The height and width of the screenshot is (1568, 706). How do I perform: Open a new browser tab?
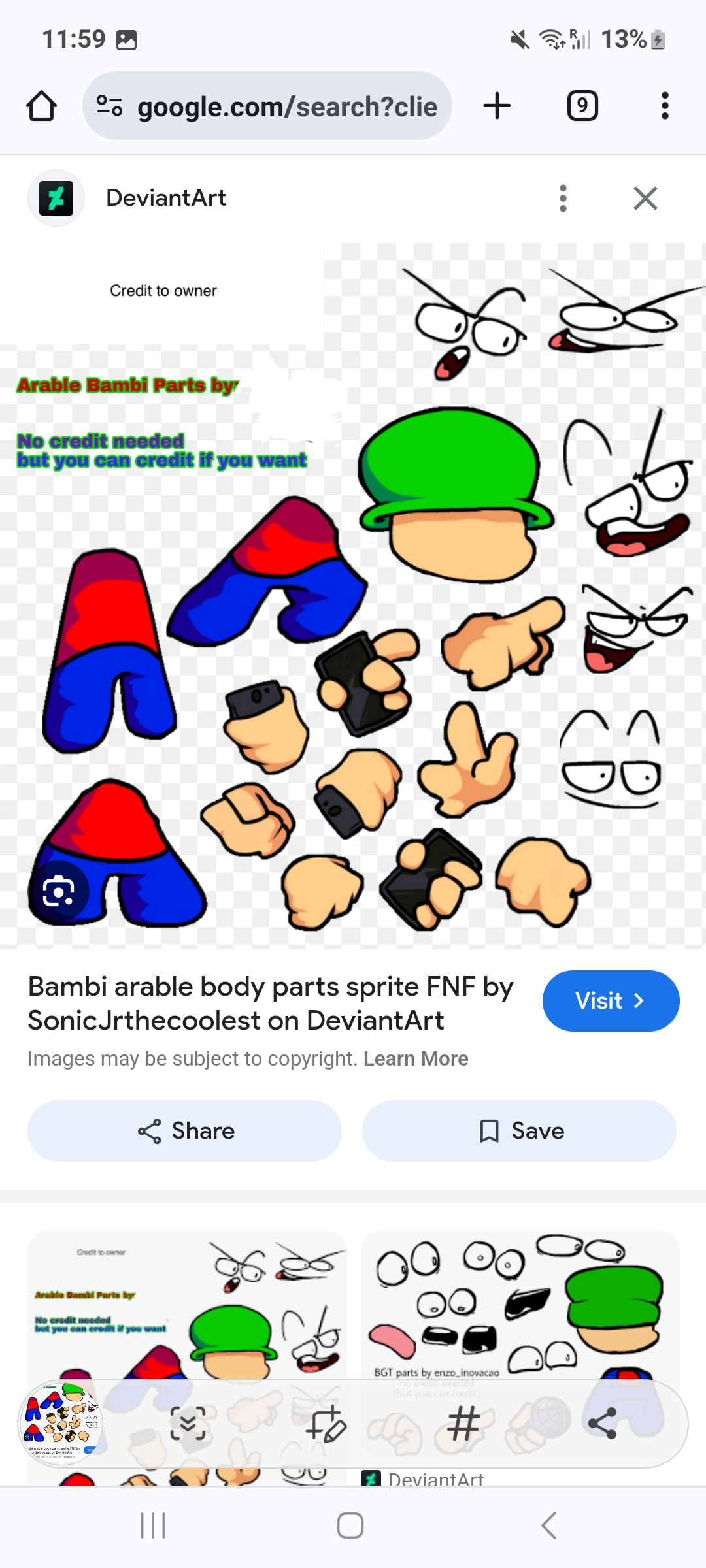pyautogui.click(x=497, y=106)
